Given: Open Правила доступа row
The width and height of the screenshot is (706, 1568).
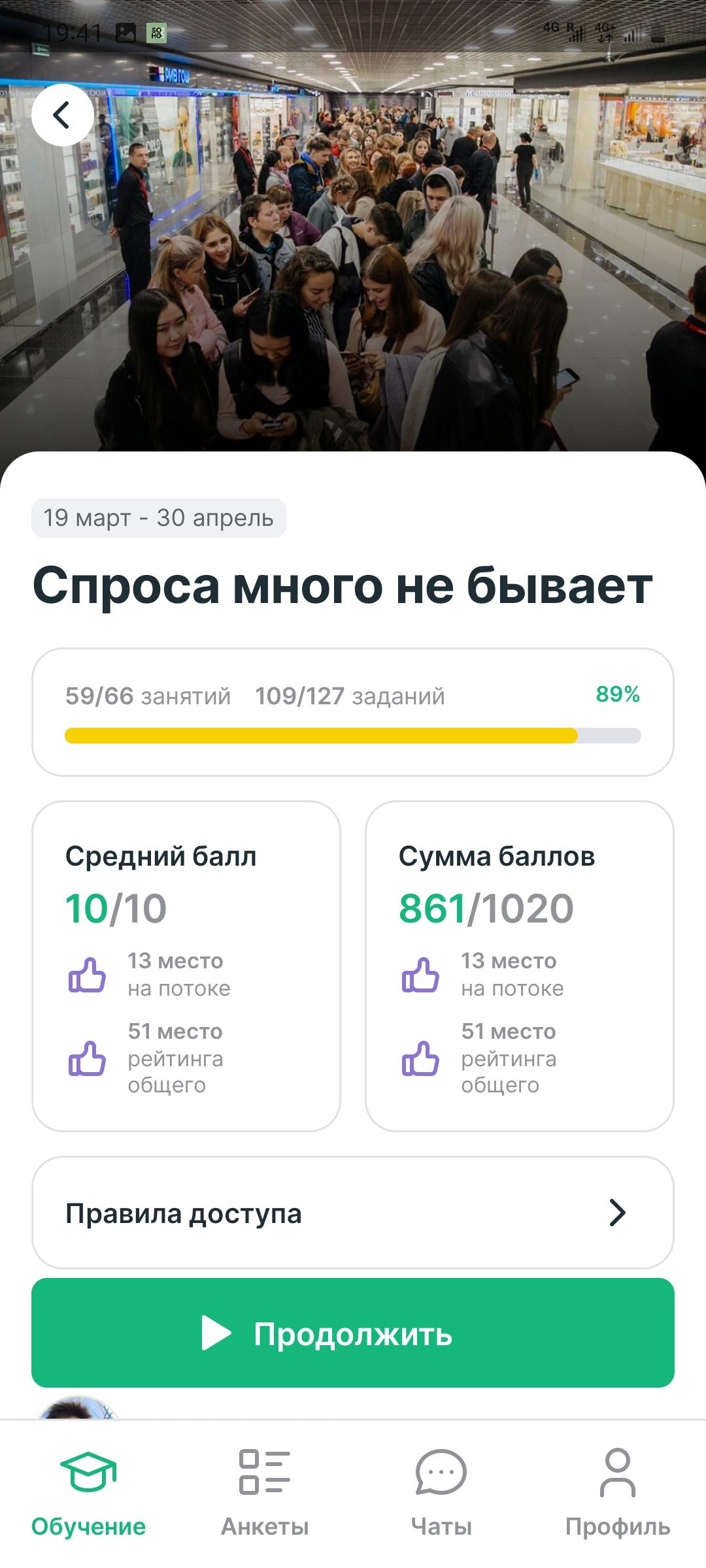Looking at the screenshot, I should click(353, 1213).
